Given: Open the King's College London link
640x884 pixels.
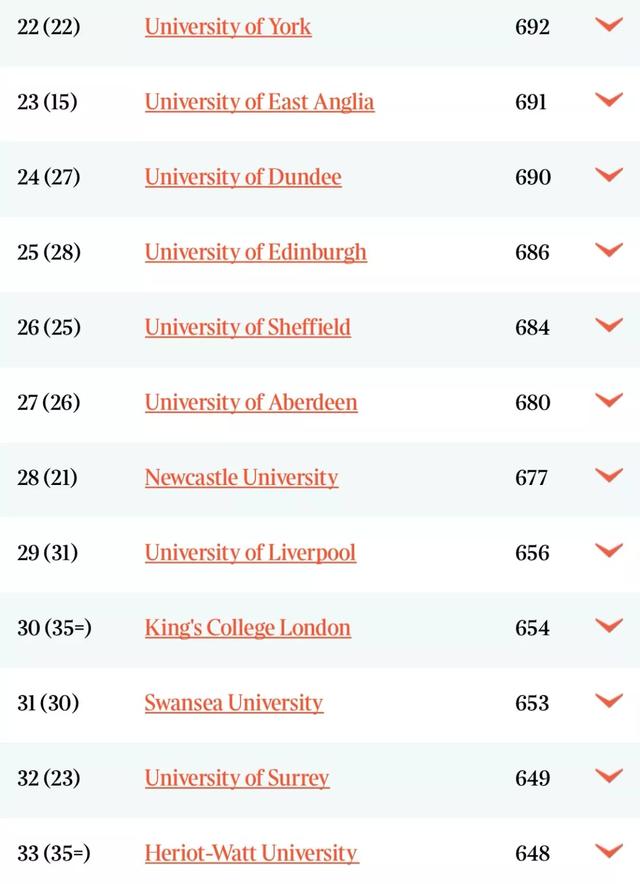Looking at the screenshot, I should point(247,628).
